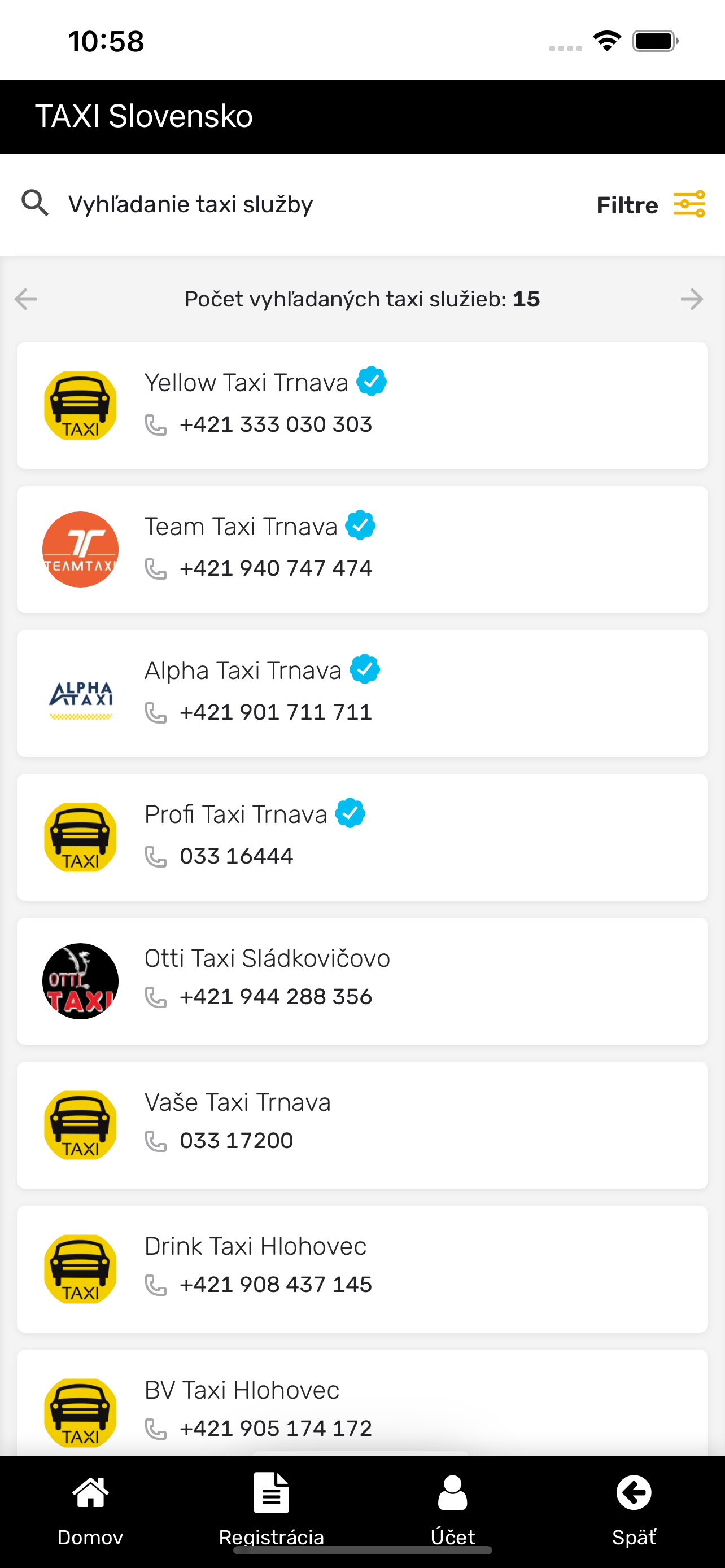Go to previous results page arrow
This screenshot has width=725, height=1568.
[x=25, y=299]
